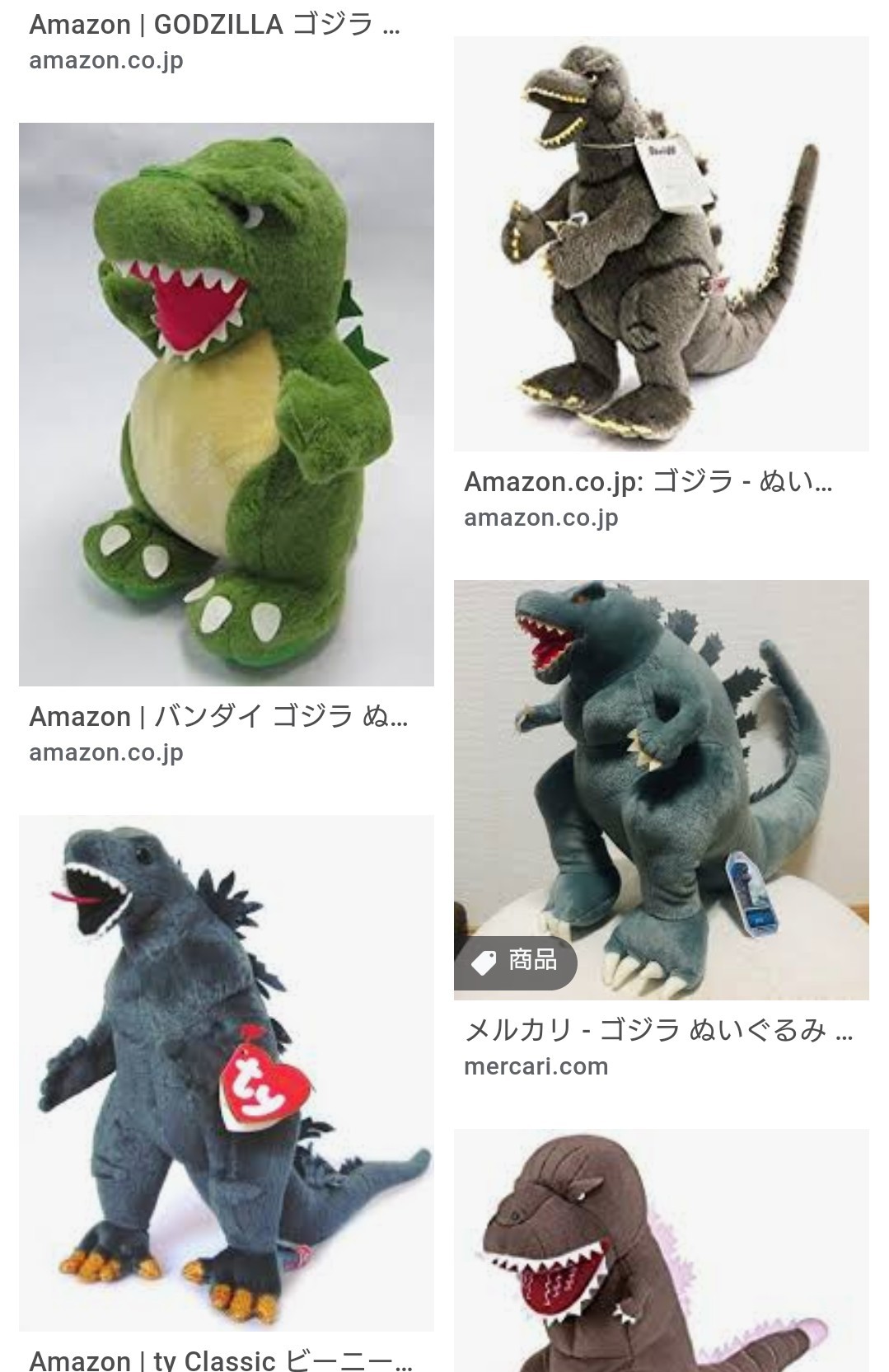
Task: Tap the Amazon ty Classic ビーニー caption
Action: pos(221,1360)
